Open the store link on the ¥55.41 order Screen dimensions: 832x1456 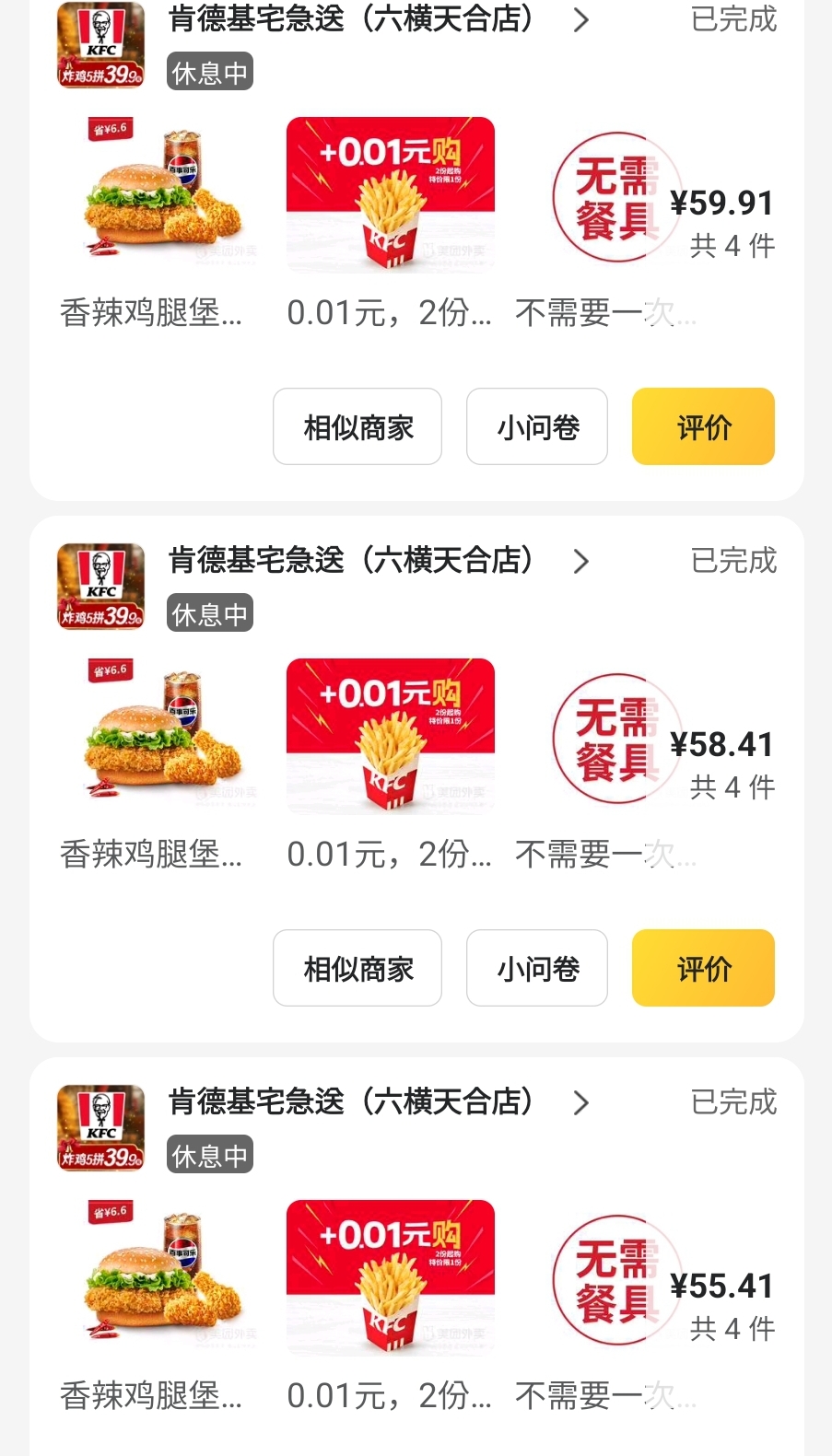coord(378,1101)
